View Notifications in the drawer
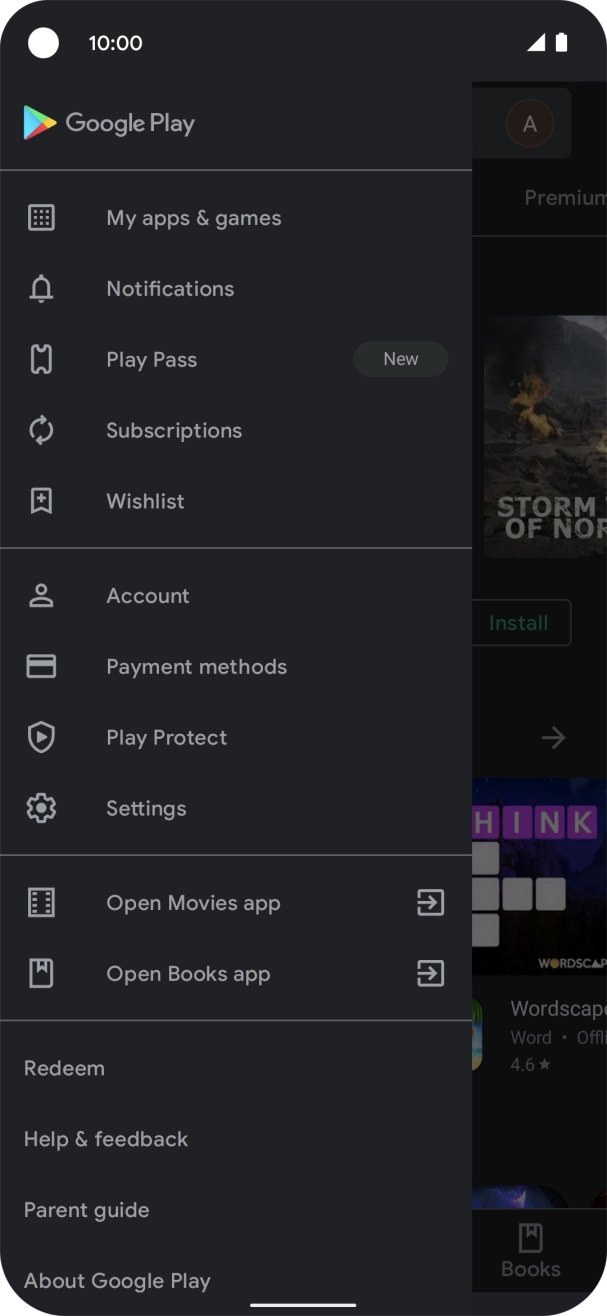 tap(170, 289)
